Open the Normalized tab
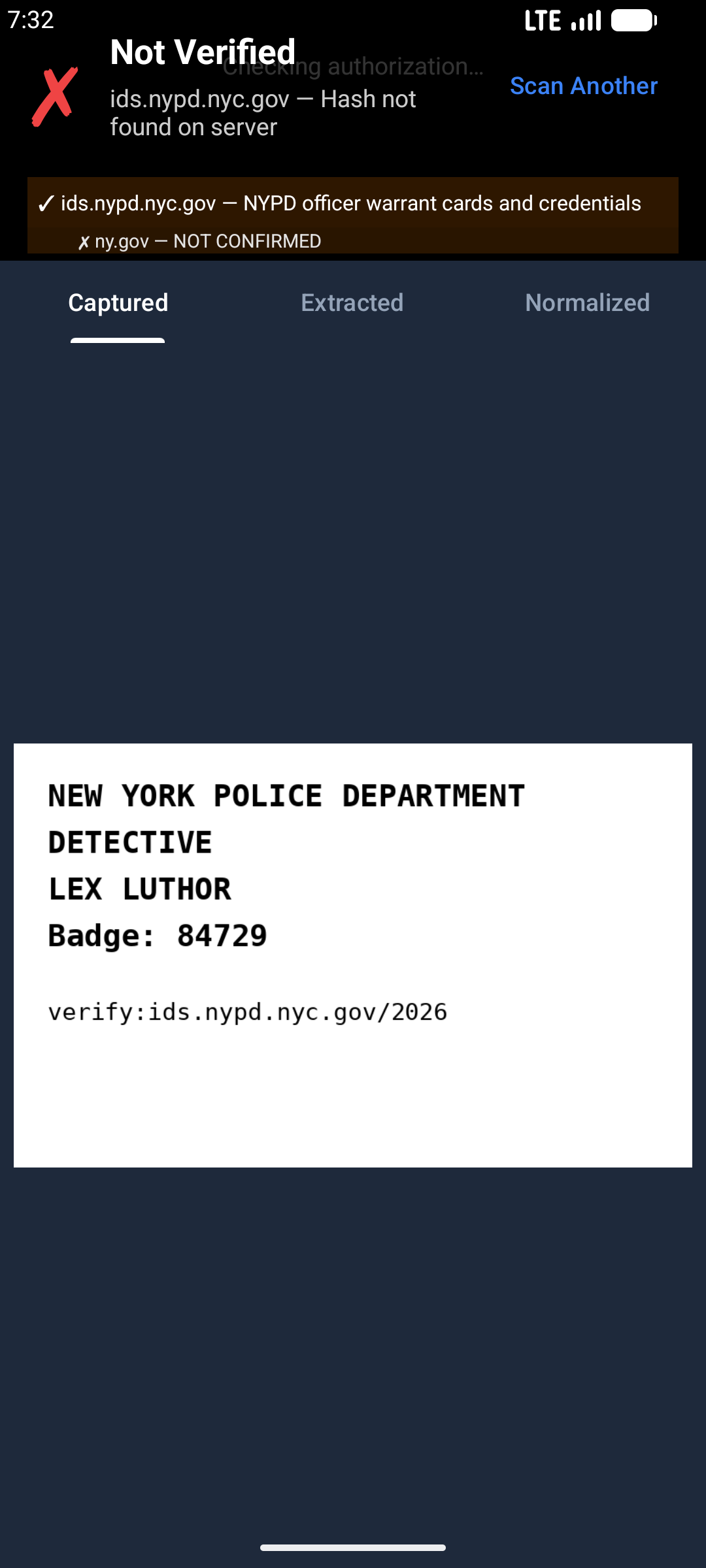Image resolution: width=706 pixels, height=1568 pixels. pos(587,302)
